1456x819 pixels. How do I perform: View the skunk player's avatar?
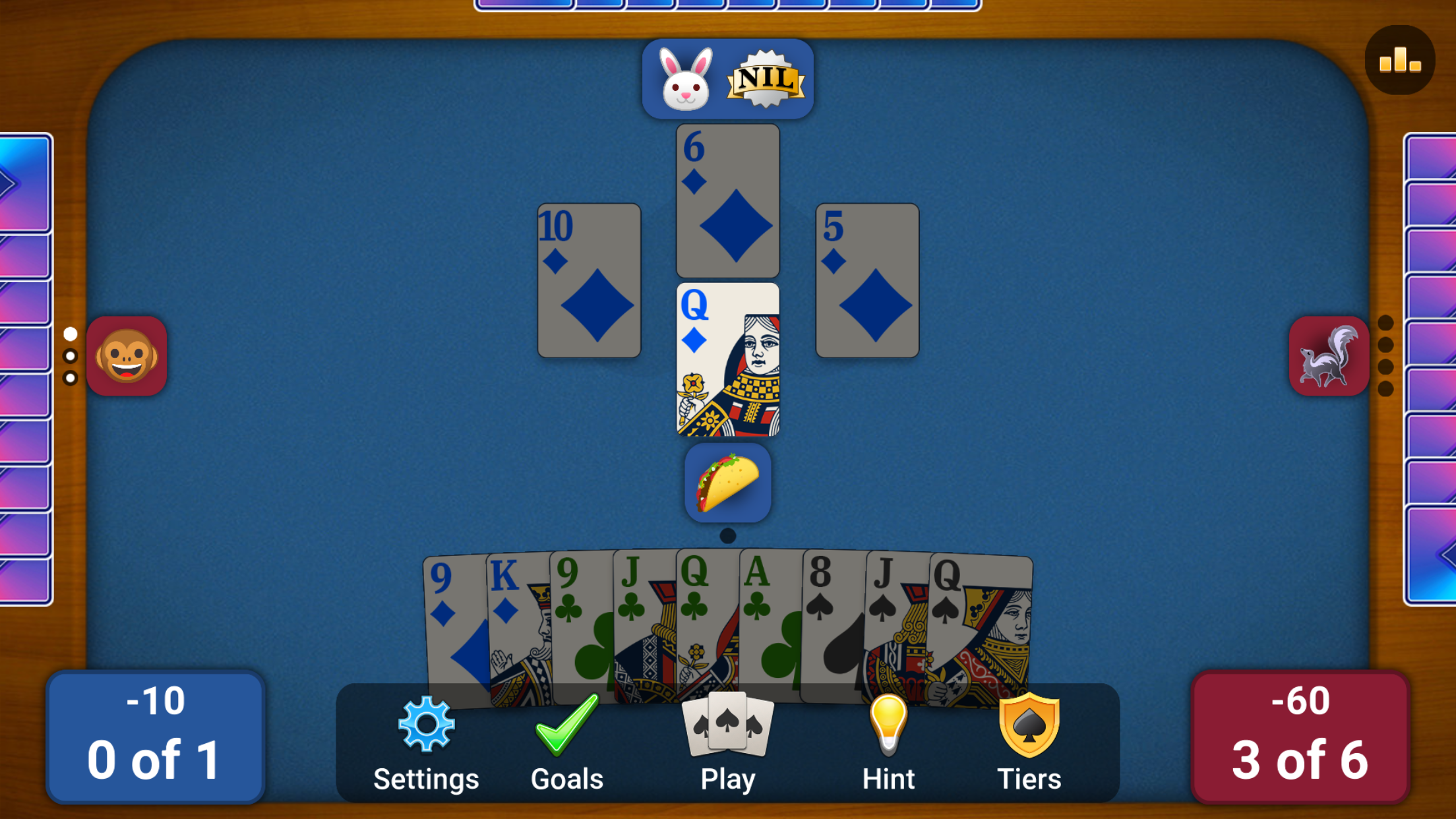point(1328,356)
